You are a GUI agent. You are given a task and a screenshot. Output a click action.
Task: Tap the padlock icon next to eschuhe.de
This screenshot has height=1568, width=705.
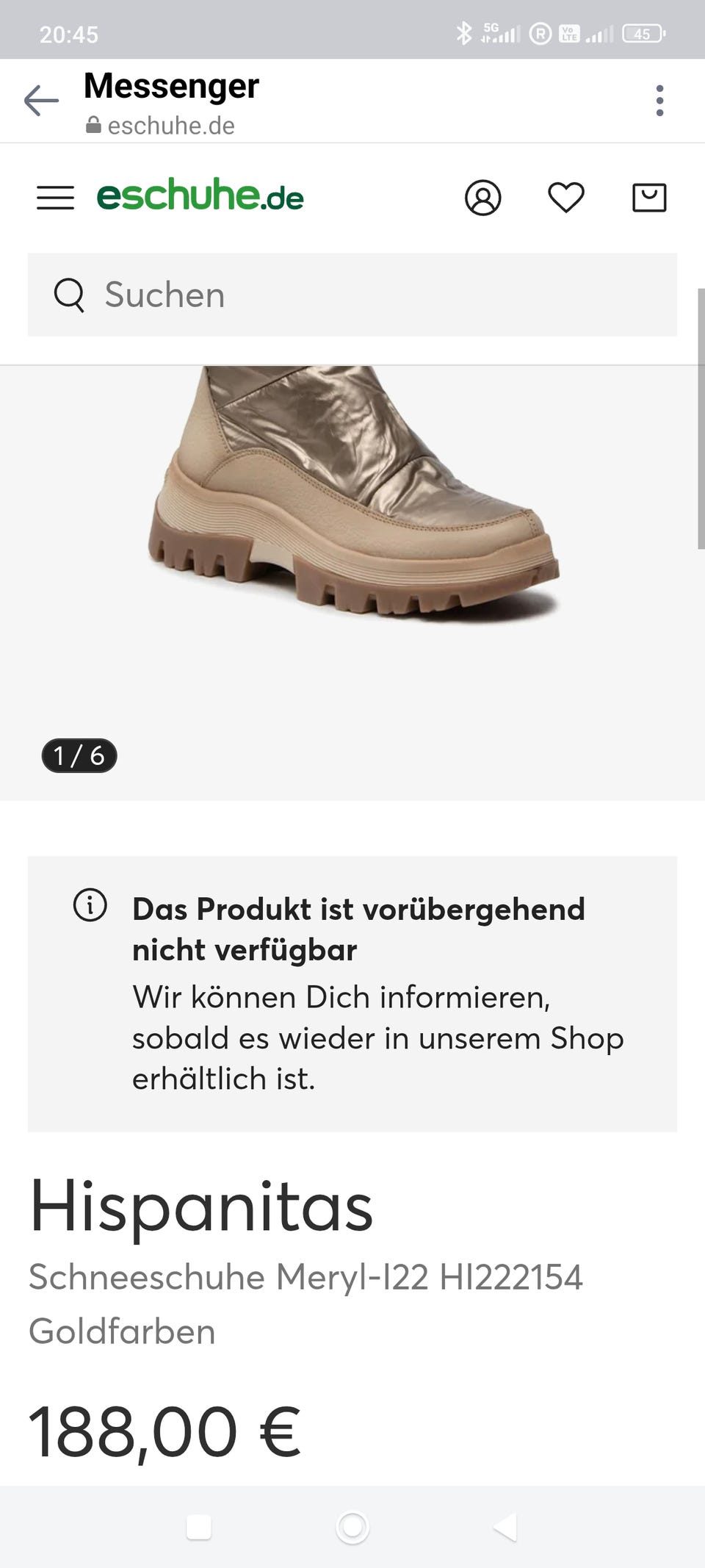coord(94,125)
